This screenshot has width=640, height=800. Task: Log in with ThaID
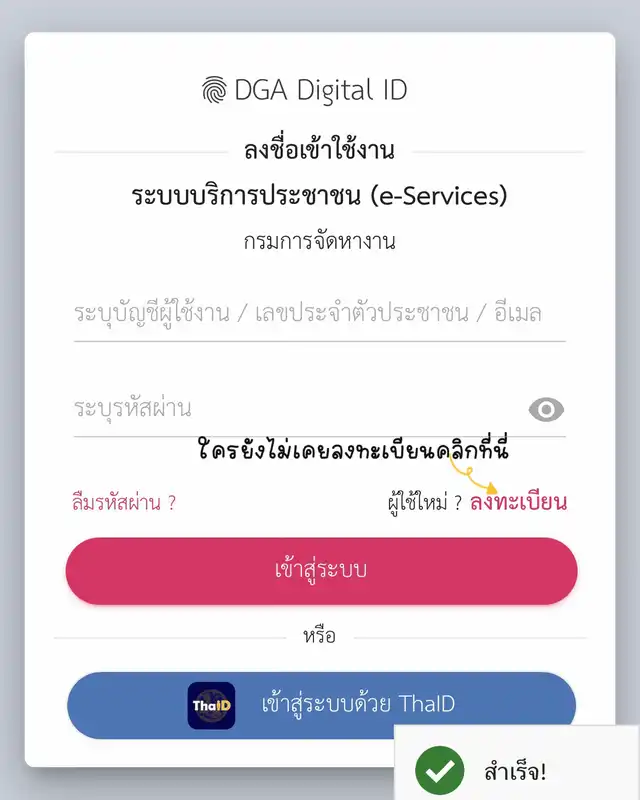click(321, 705)
